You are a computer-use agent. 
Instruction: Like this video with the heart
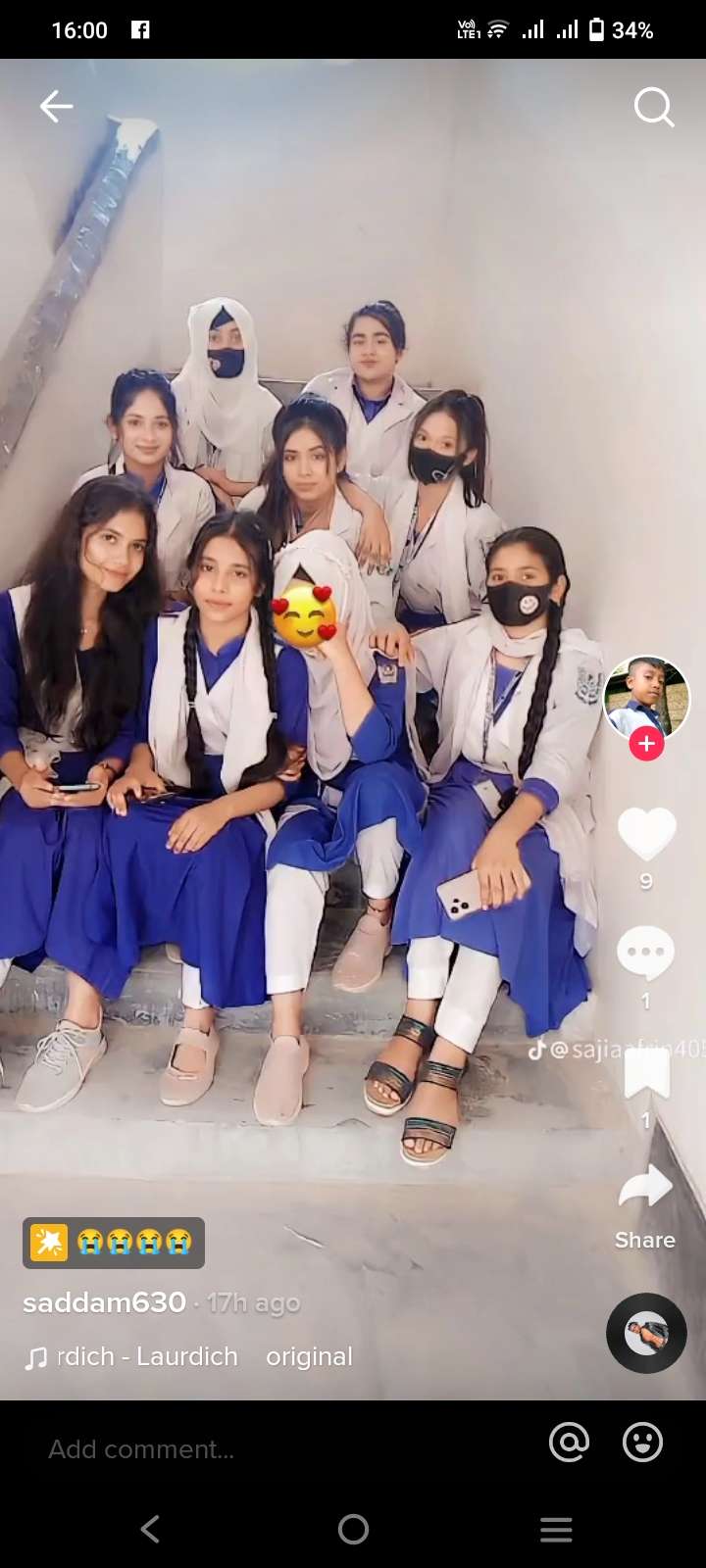point(646,834)
